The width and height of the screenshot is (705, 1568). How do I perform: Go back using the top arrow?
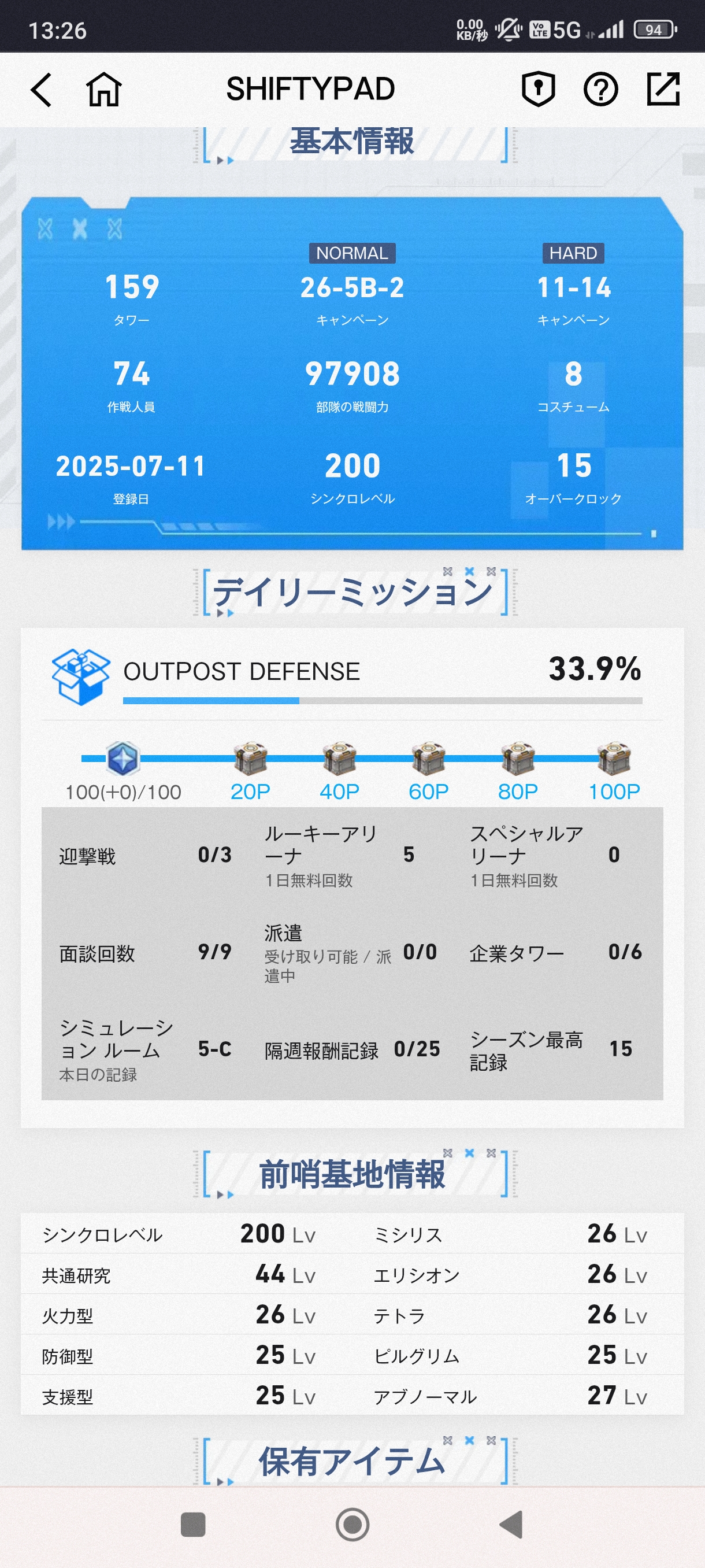click(42, 90)
